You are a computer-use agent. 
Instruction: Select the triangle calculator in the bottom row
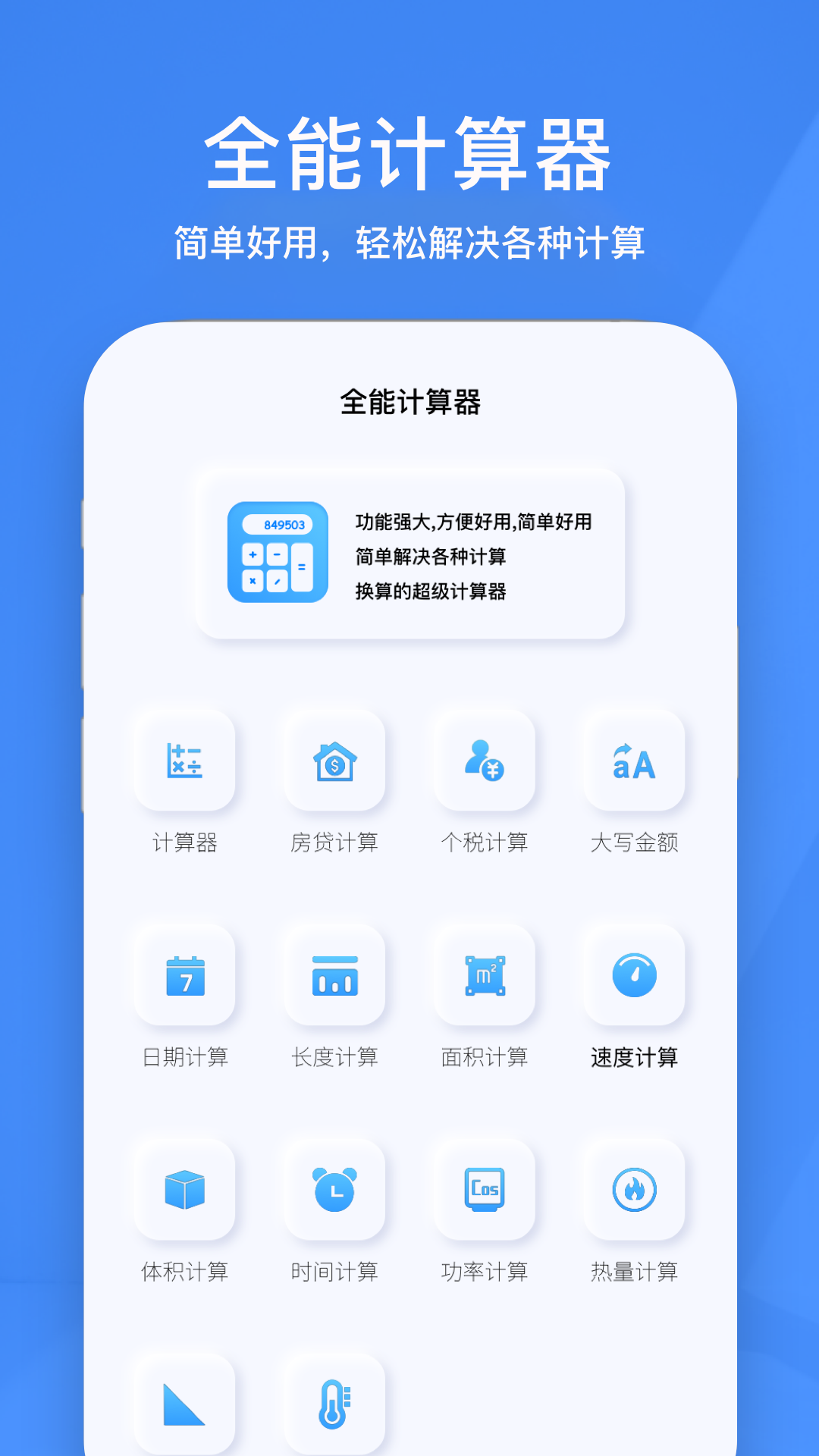186,1404
